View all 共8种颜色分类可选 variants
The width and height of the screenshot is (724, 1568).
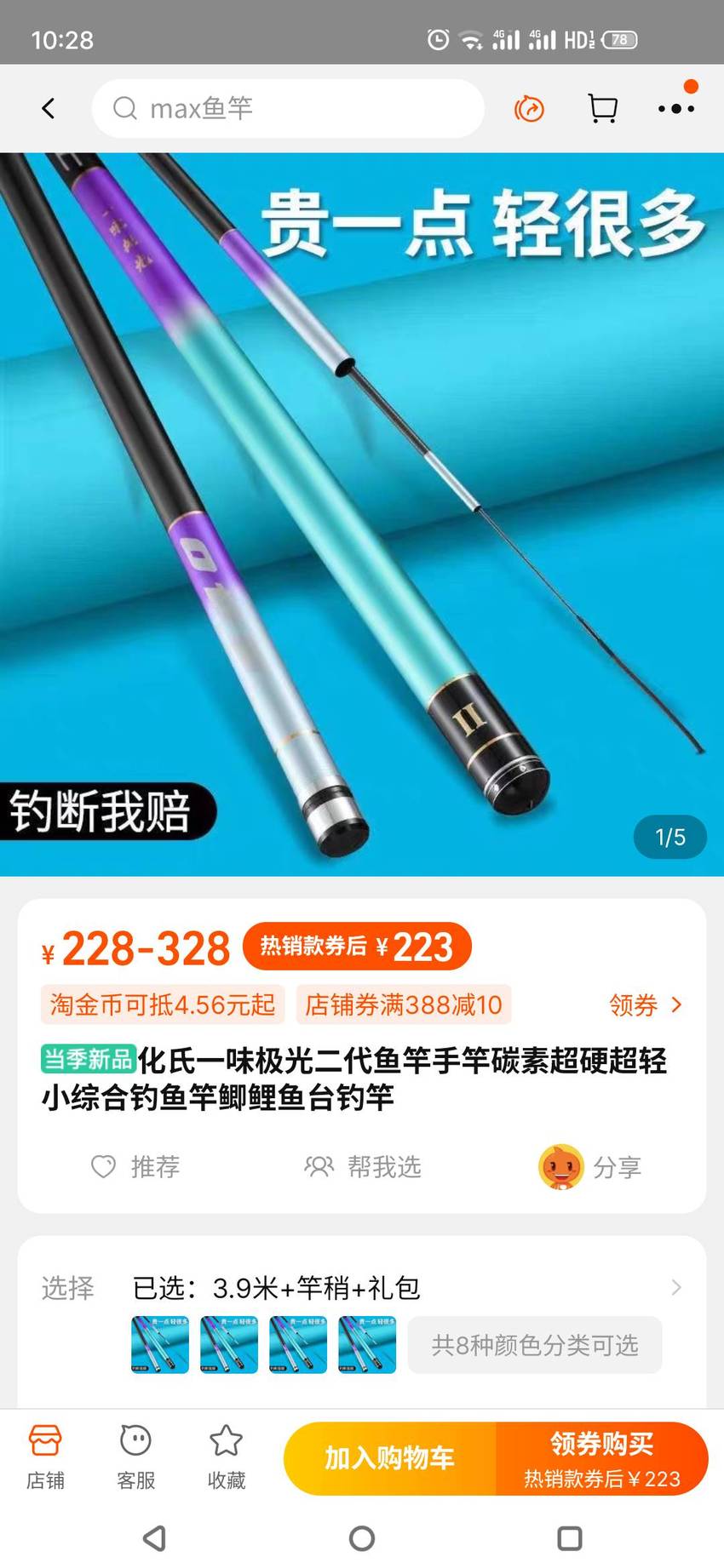(534, 1345)
